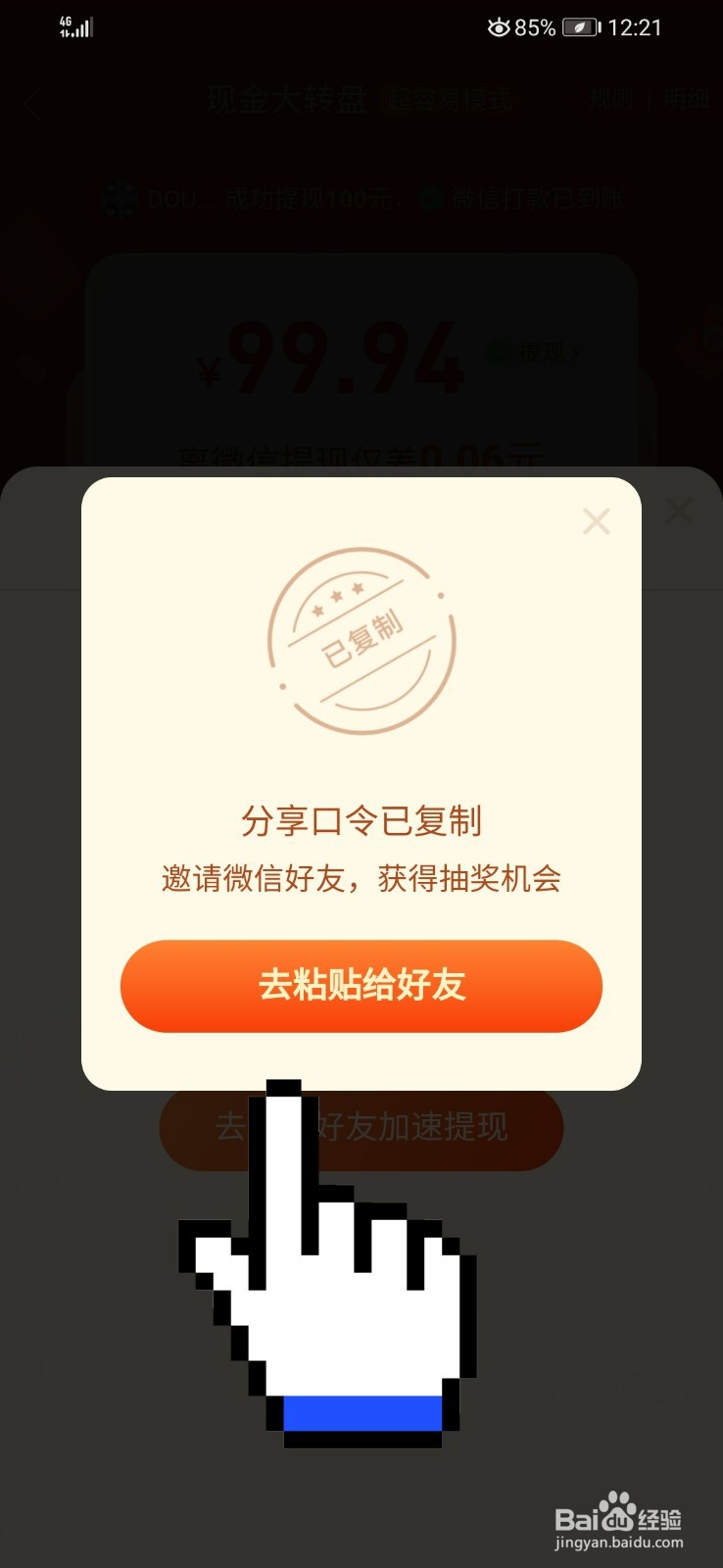Click the battery icon in the status bar
This screenshot has width=723, height=1568.
click(x=578, y=27)
